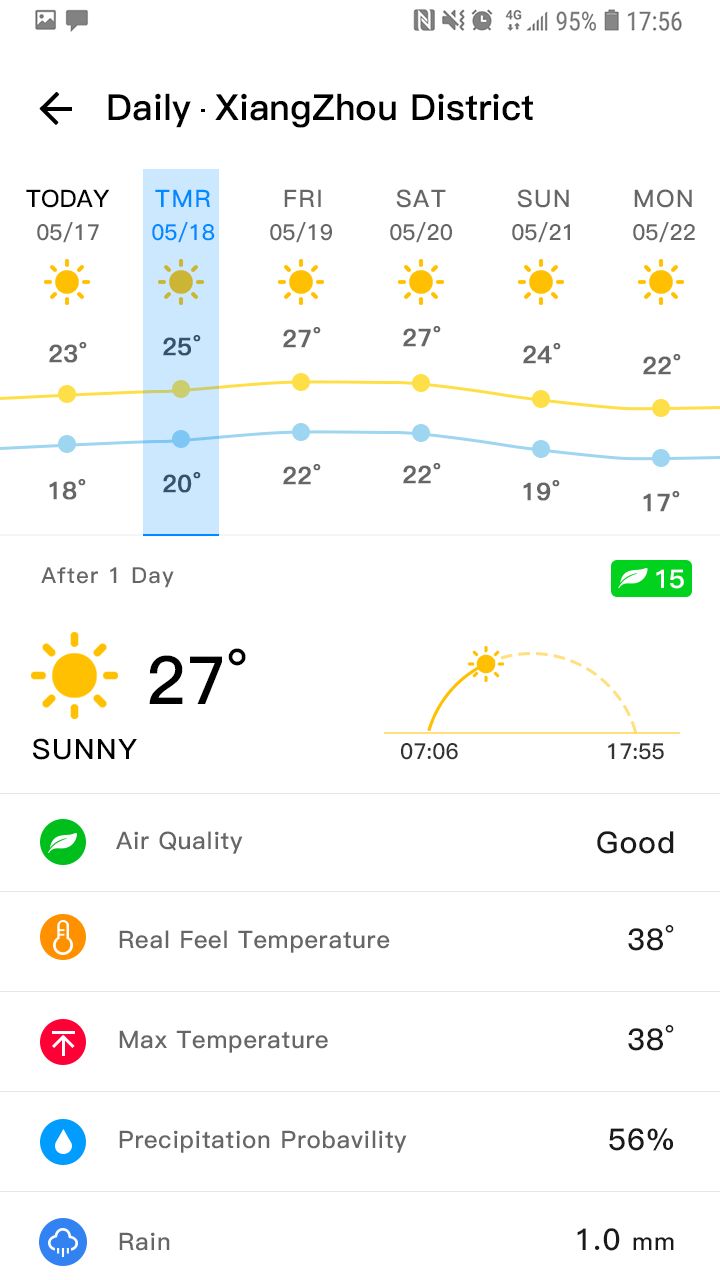Screen dimensions: 720x1280
Task: Switch to the FRI 05/19 forecast
Action: (x=301, y=352)
